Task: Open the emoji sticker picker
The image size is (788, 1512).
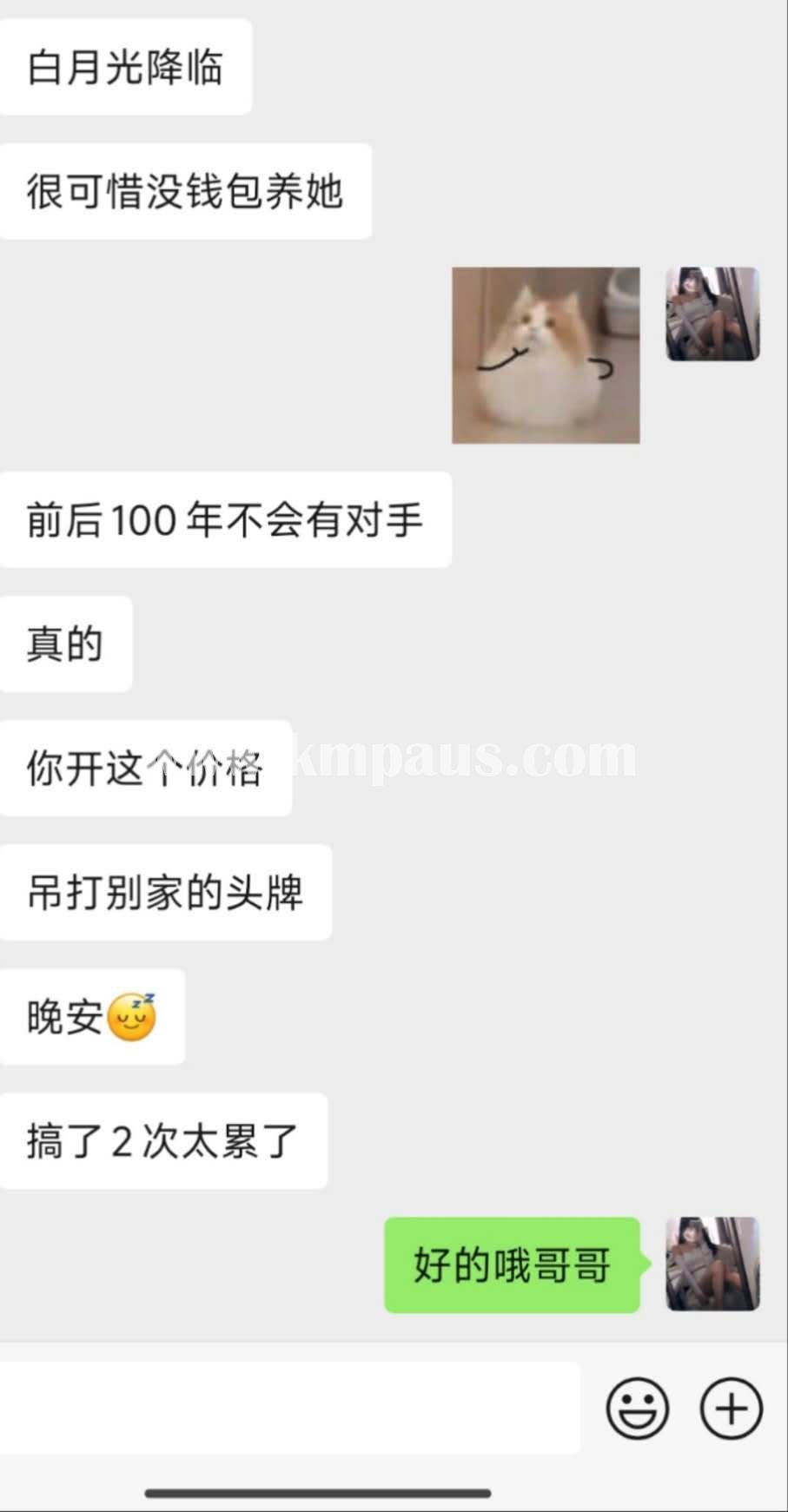Action: pyautogui.click(x=637, y=1408)
